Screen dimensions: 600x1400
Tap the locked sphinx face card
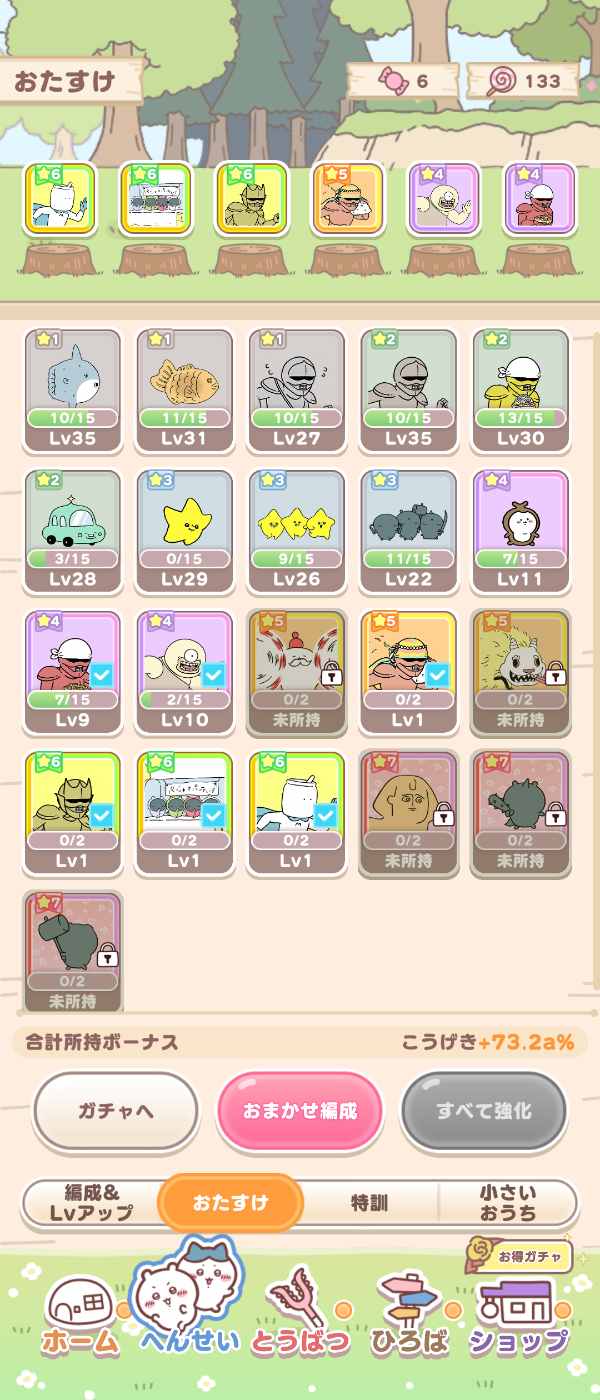click(409, 814)
